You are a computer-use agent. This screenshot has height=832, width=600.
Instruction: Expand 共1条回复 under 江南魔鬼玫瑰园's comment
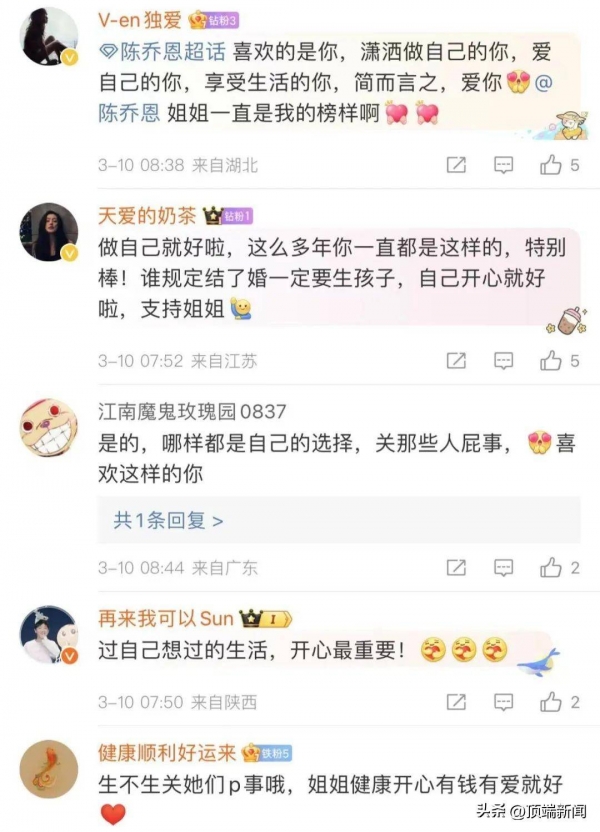[x=168, y=520]
